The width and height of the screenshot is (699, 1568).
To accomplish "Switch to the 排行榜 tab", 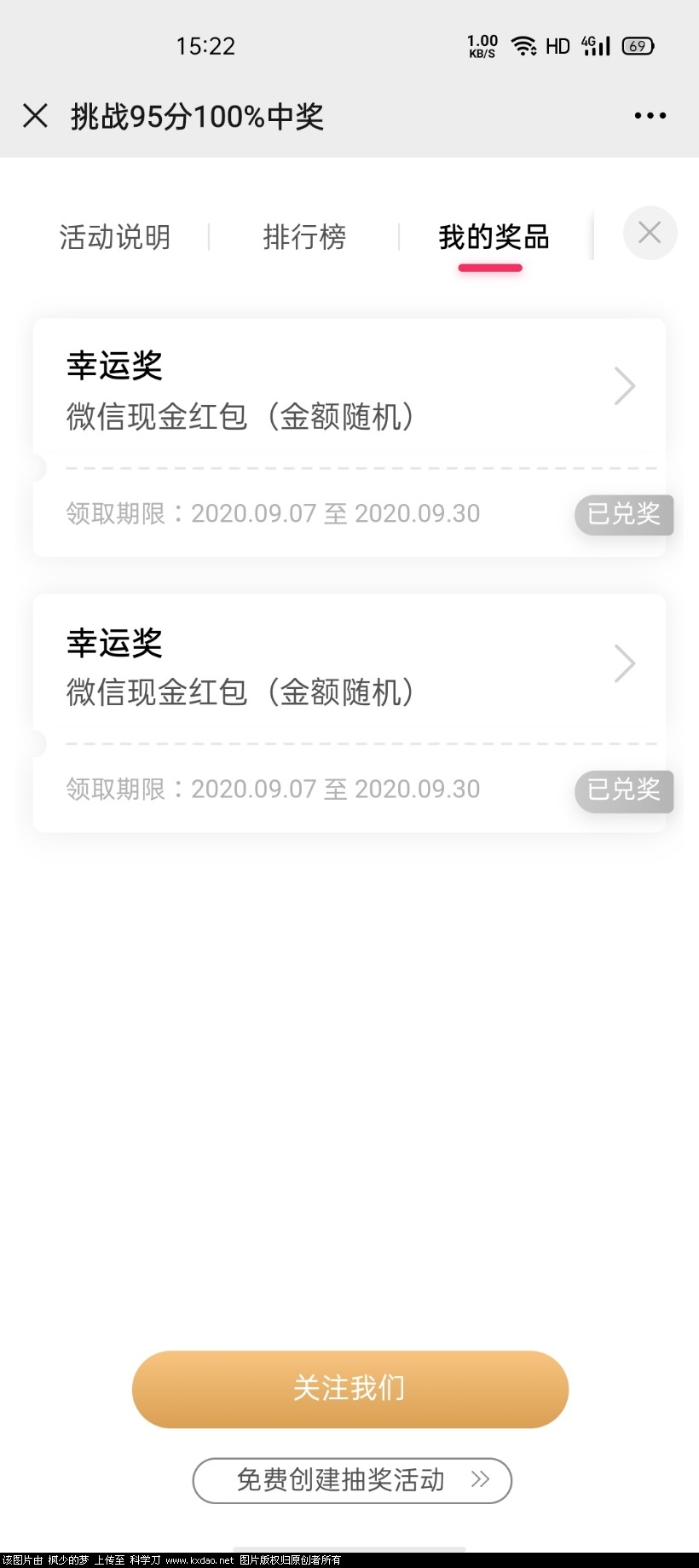I will 303,237.
